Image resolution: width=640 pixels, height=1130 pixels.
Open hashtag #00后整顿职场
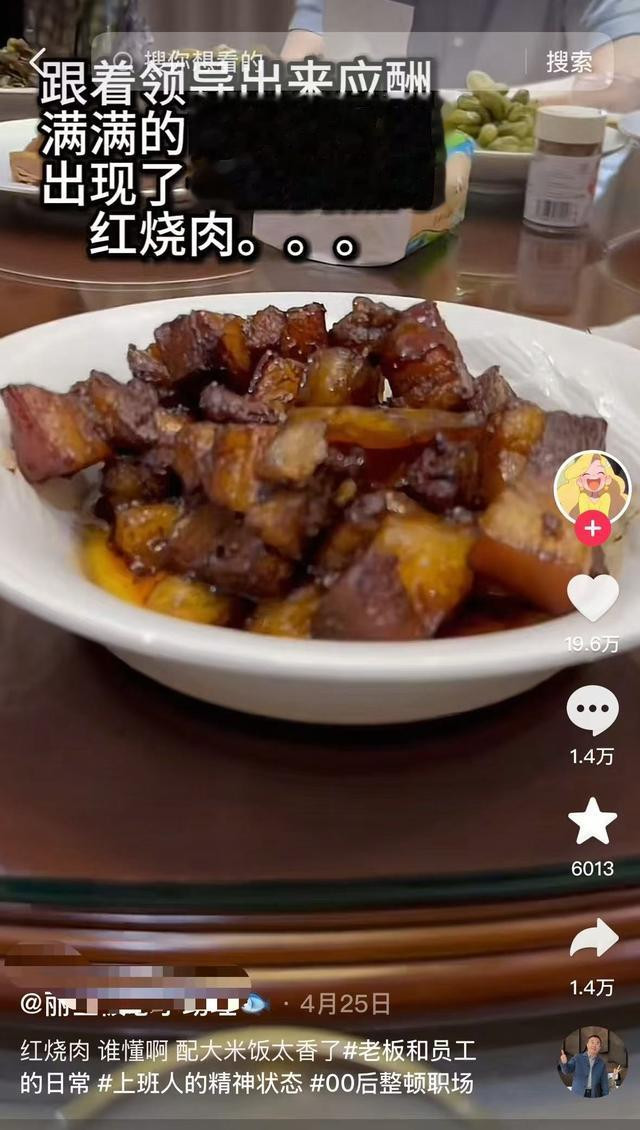[x=392, y=1083]
